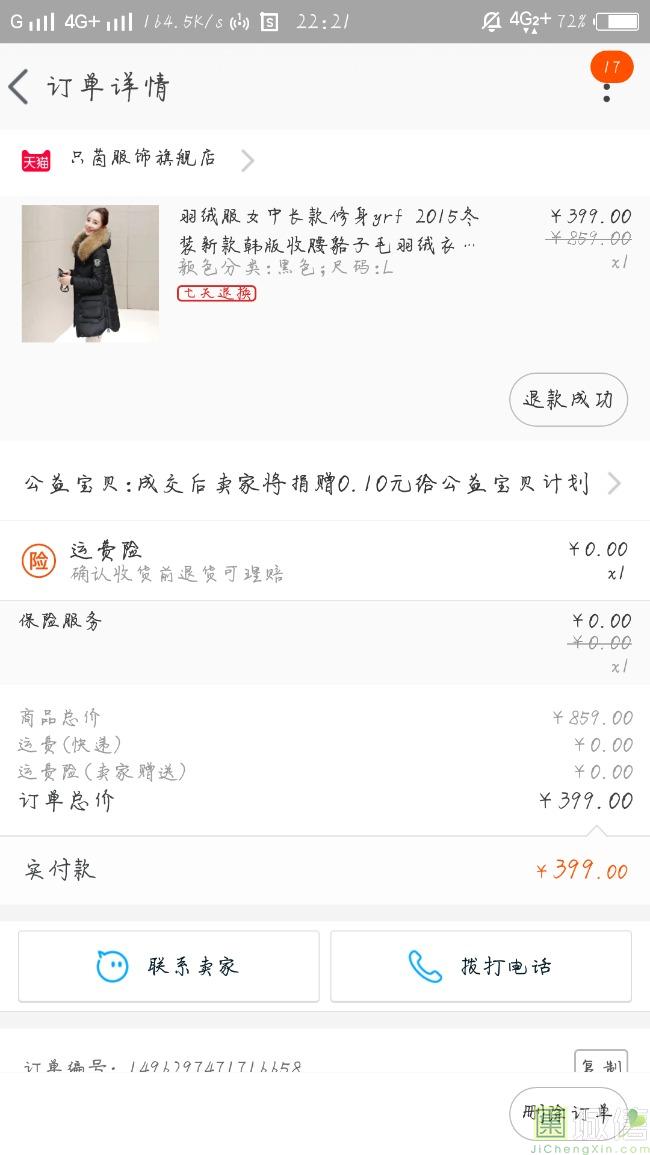Open the 羽绒服 down jacket product item
This screenshot has width=650, height=1155.
[325, 273]
